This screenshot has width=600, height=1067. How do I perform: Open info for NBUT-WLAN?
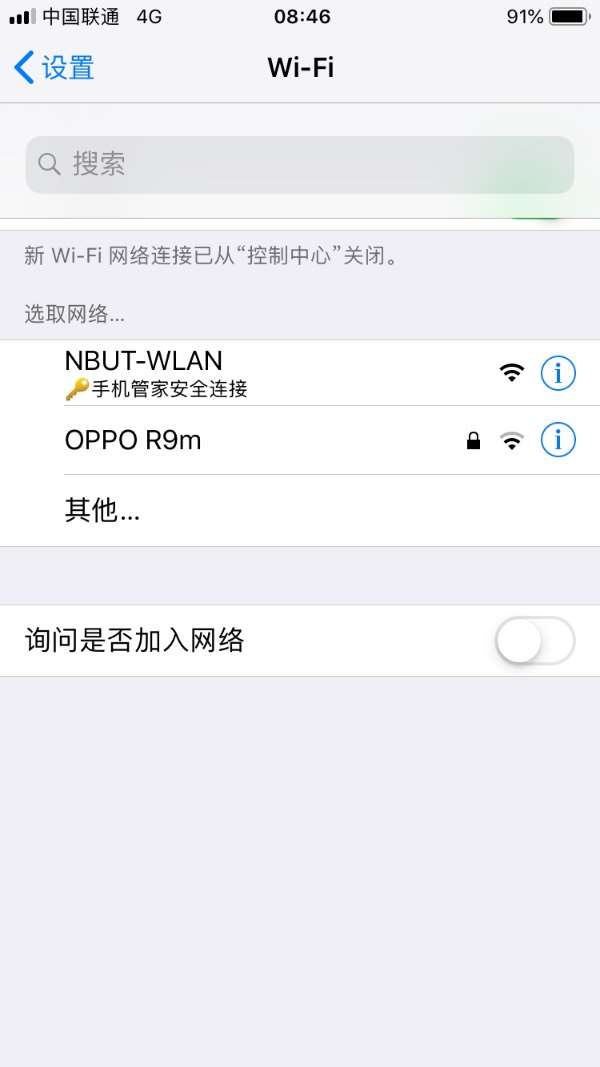(558, 373)
